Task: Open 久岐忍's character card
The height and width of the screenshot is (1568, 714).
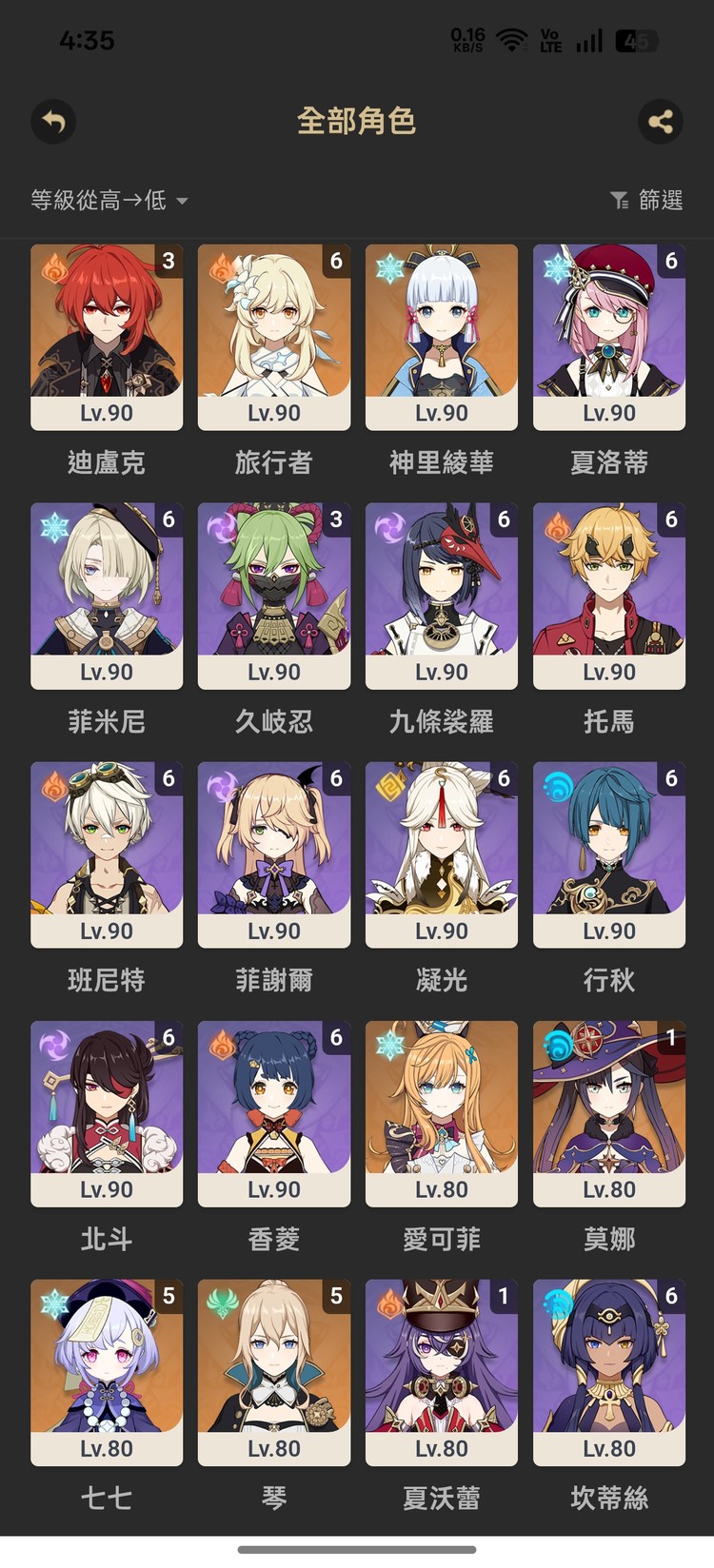Action: pos(274,596)
